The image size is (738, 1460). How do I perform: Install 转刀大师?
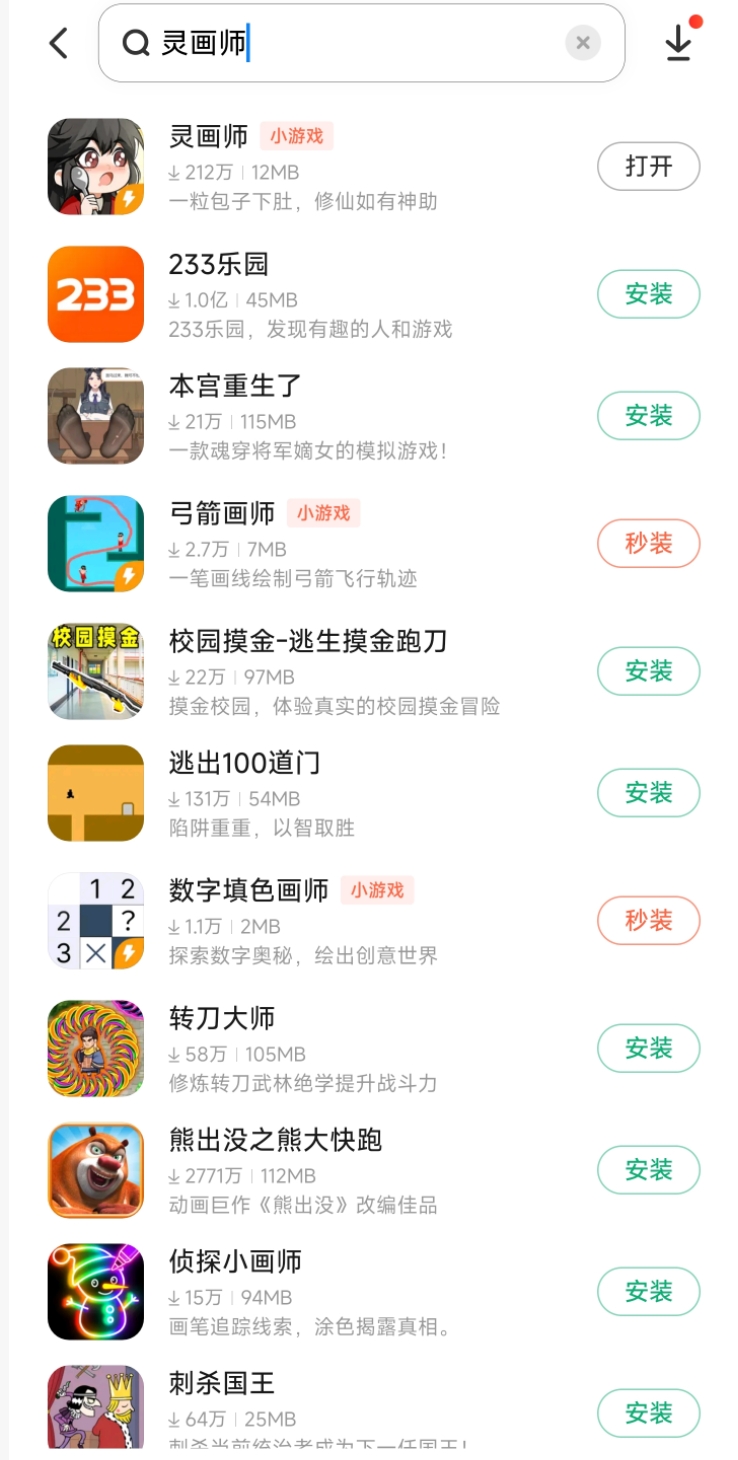point(648,1048)
